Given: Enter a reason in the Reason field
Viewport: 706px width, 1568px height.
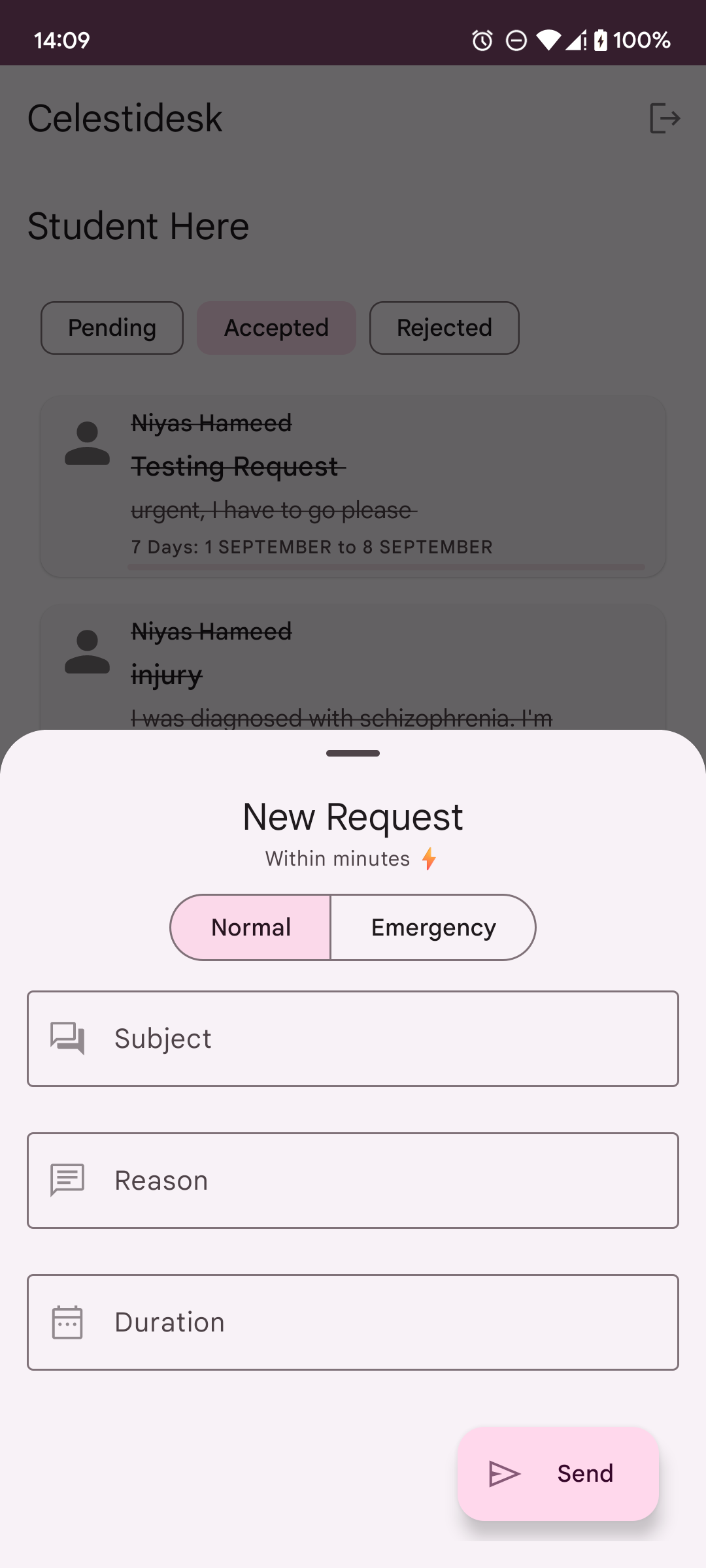Looking at the screenshot, I should pyautogui.click(x=353, y=1181).
